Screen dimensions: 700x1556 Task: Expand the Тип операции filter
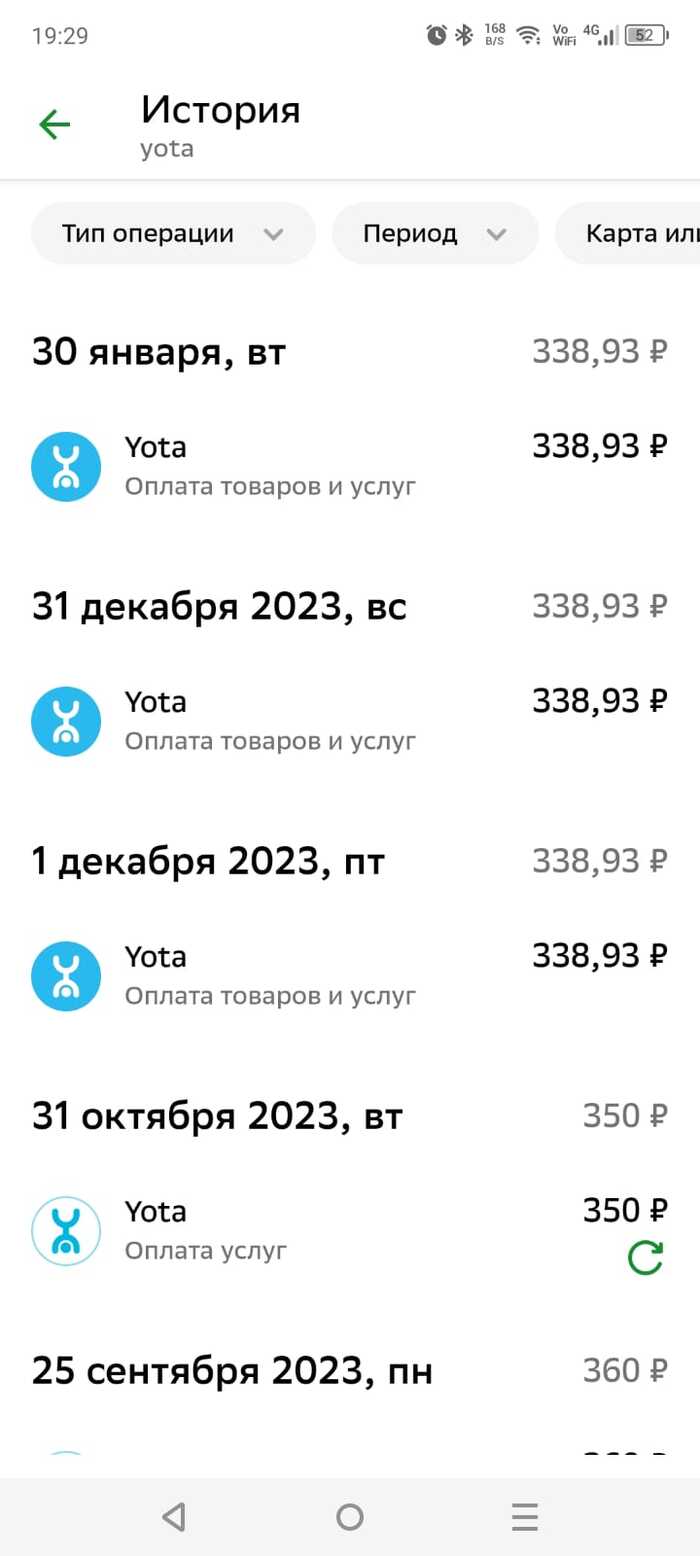click(173, 234)
